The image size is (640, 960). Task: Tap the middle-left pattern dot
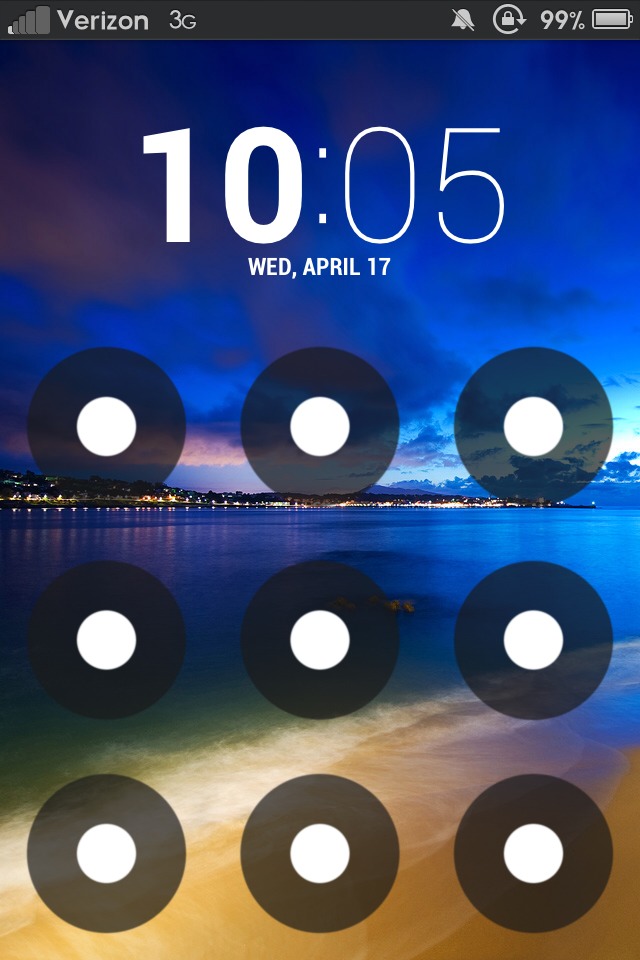coord(106,640)
